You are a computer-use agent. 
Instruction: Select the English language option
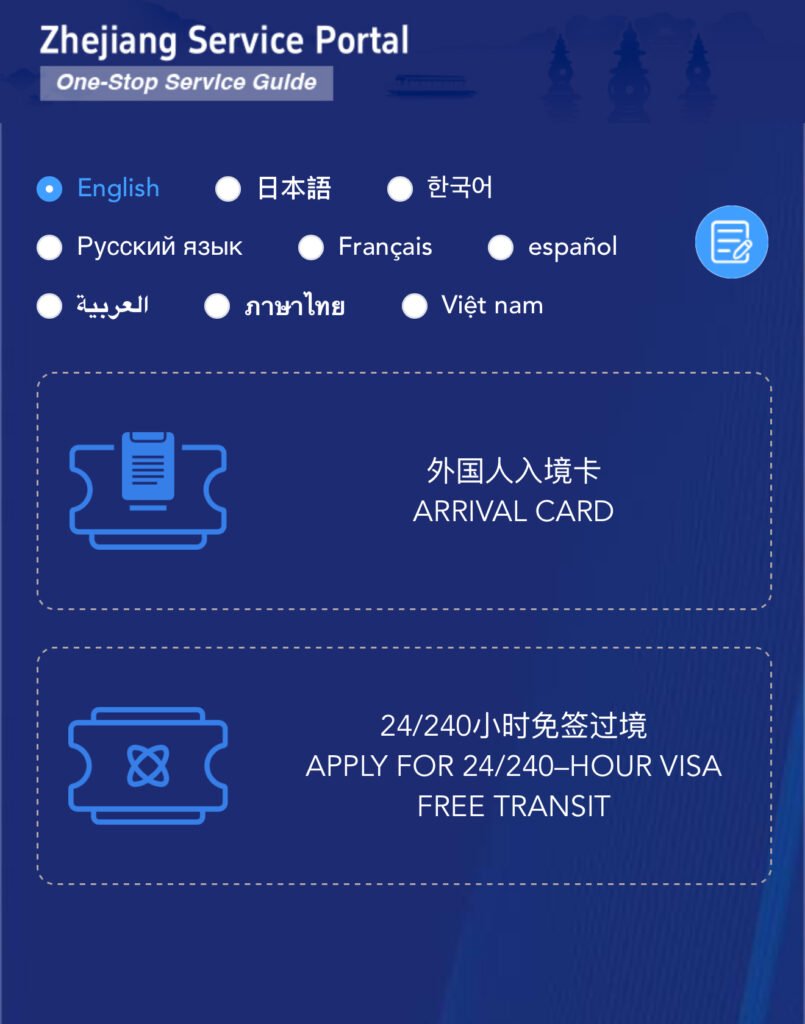(49, 188)
